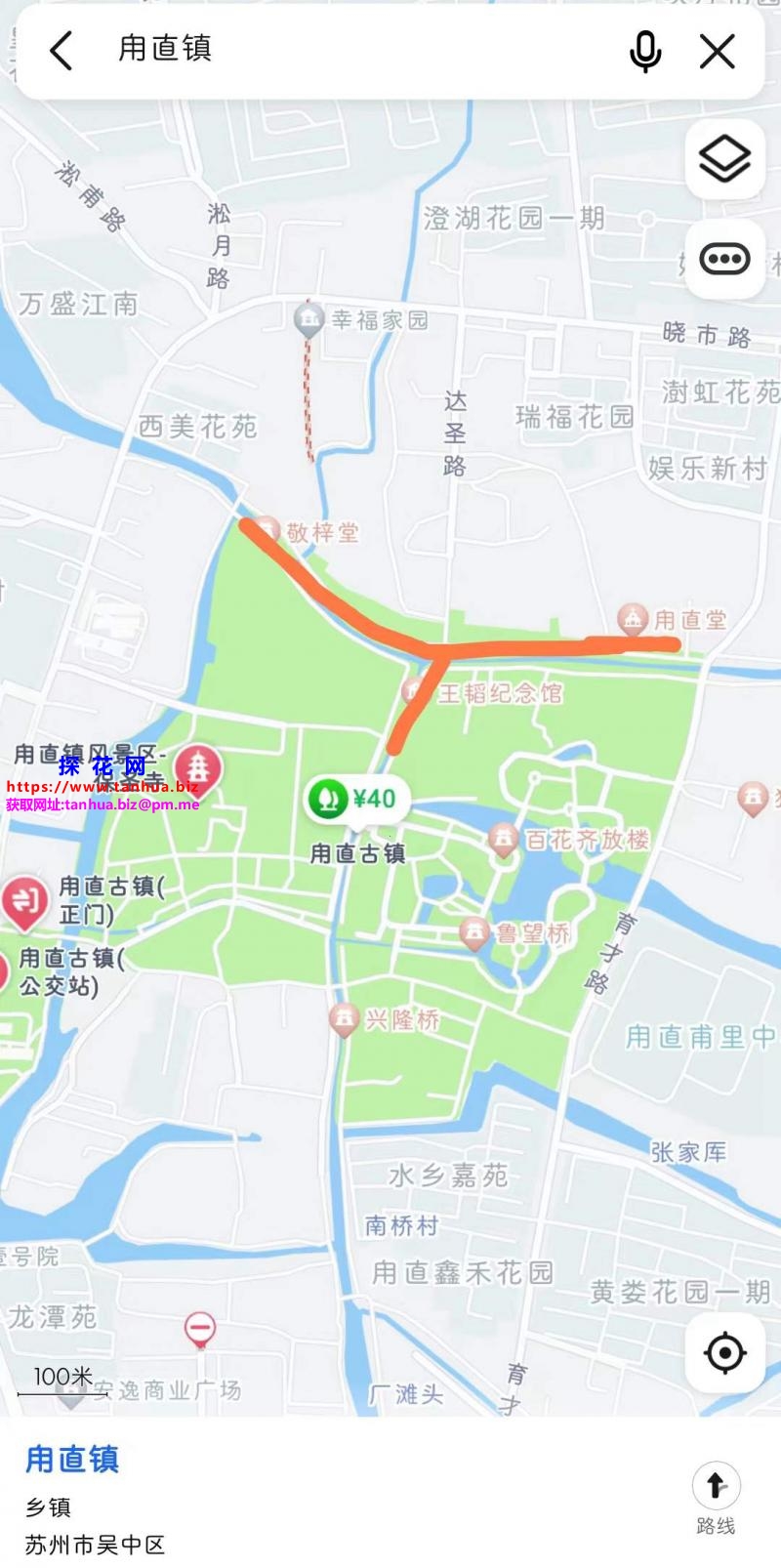Tap the 甪直古镇(正门) map marker

[26, 900]
